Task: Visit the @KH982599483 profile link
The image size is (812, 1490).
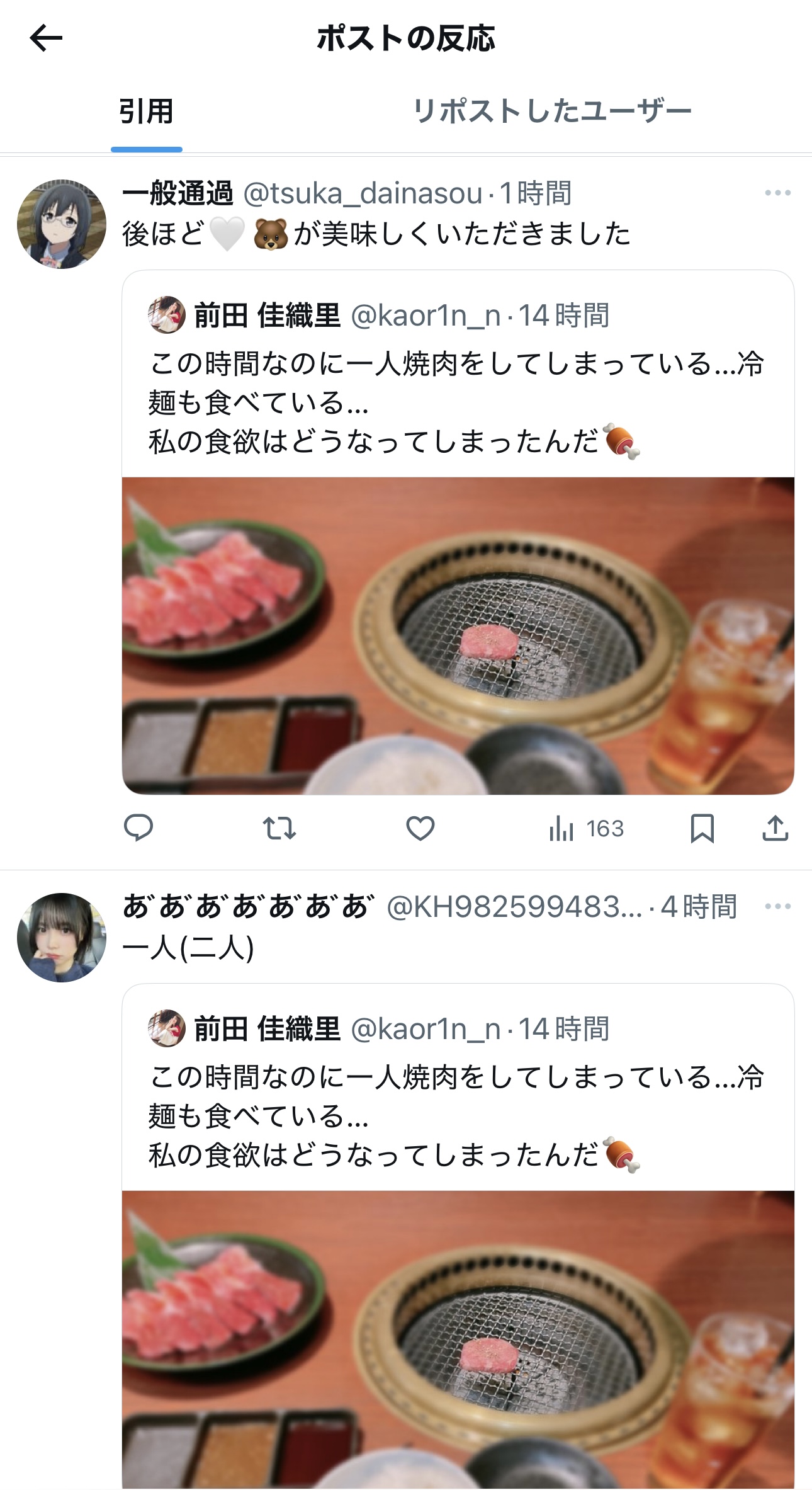Action: 514,907
